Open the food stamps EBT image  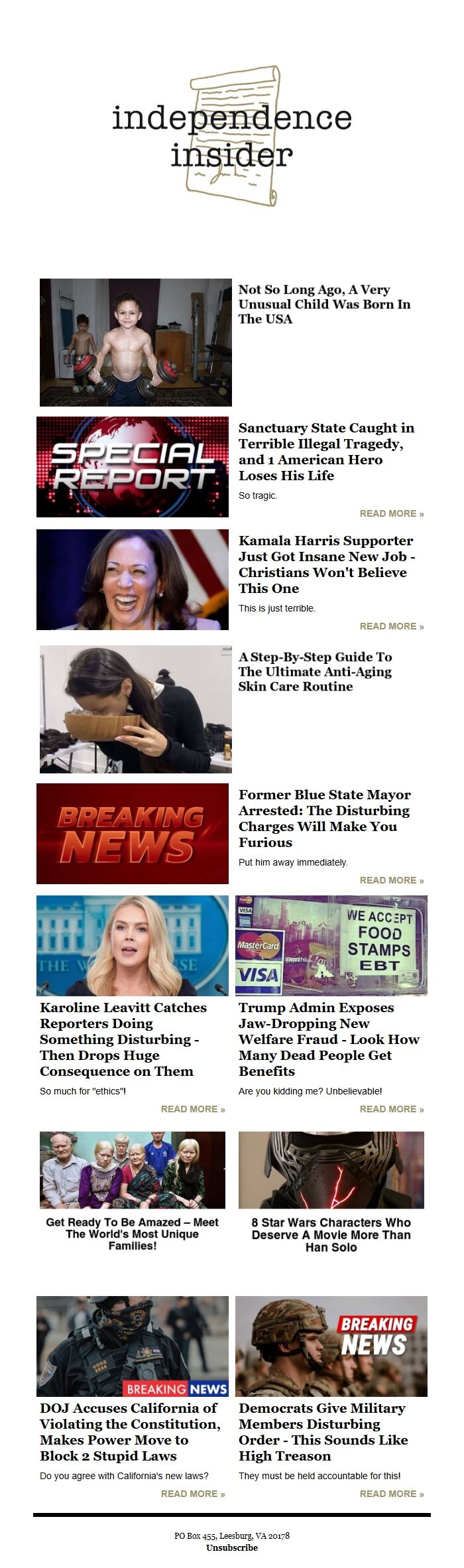[331, 946]
